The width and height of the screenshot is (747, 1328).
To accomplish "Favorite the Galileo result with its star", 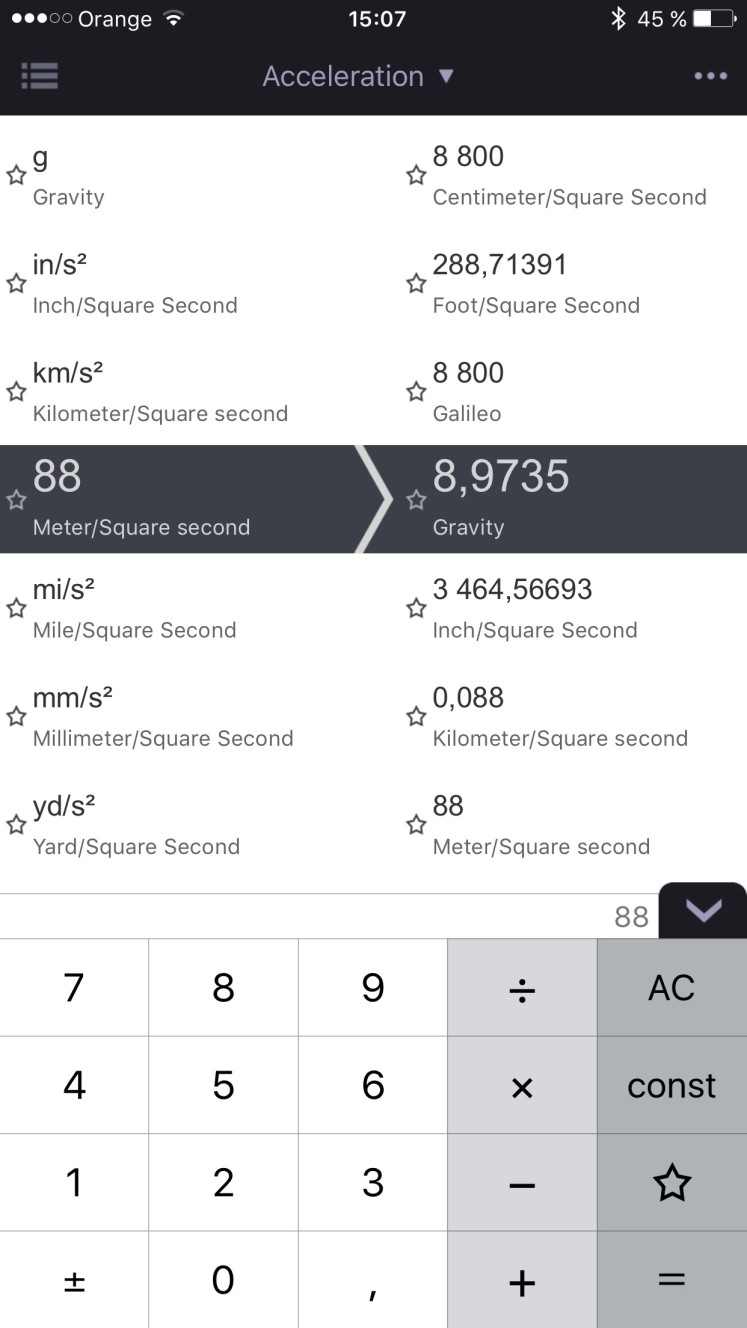I will tap(416, 392).
